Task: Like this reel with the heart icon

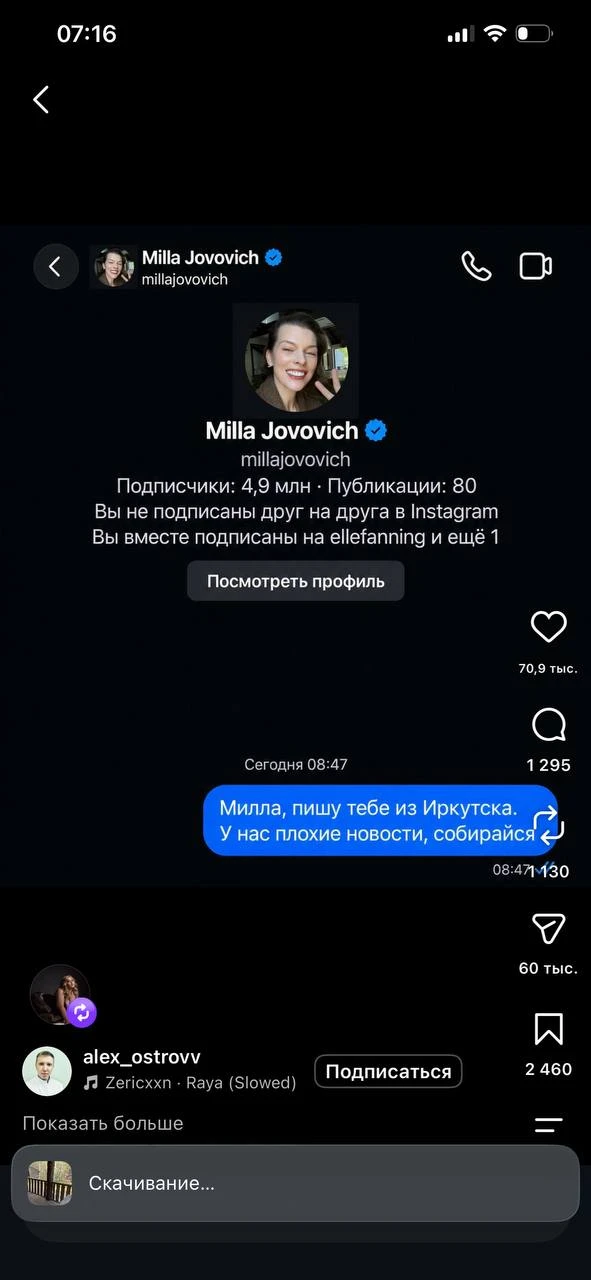Action: [548, 627]
